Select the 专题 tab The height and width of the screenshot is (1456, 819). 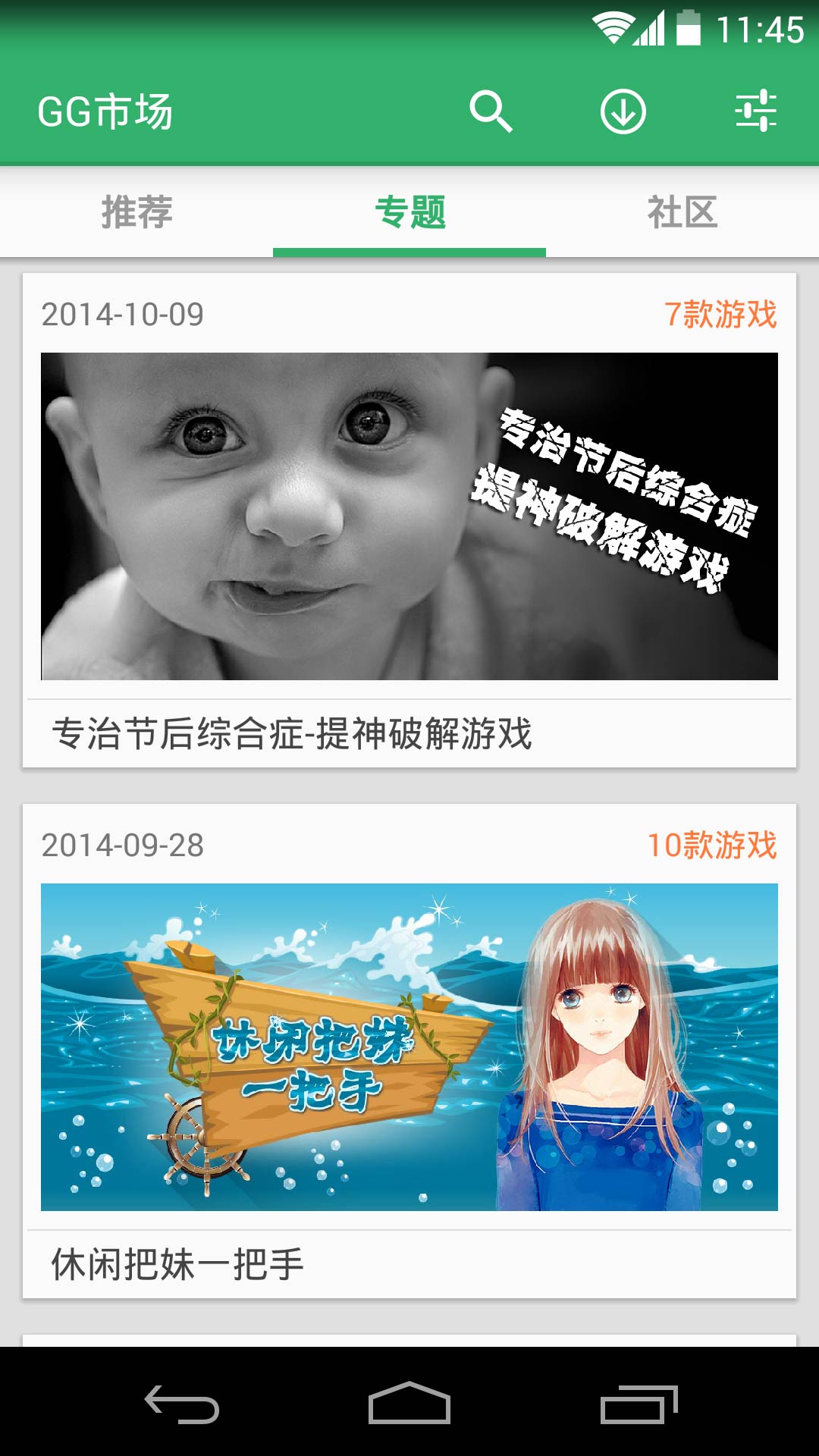pyautogui.click(x=409, y=212)
